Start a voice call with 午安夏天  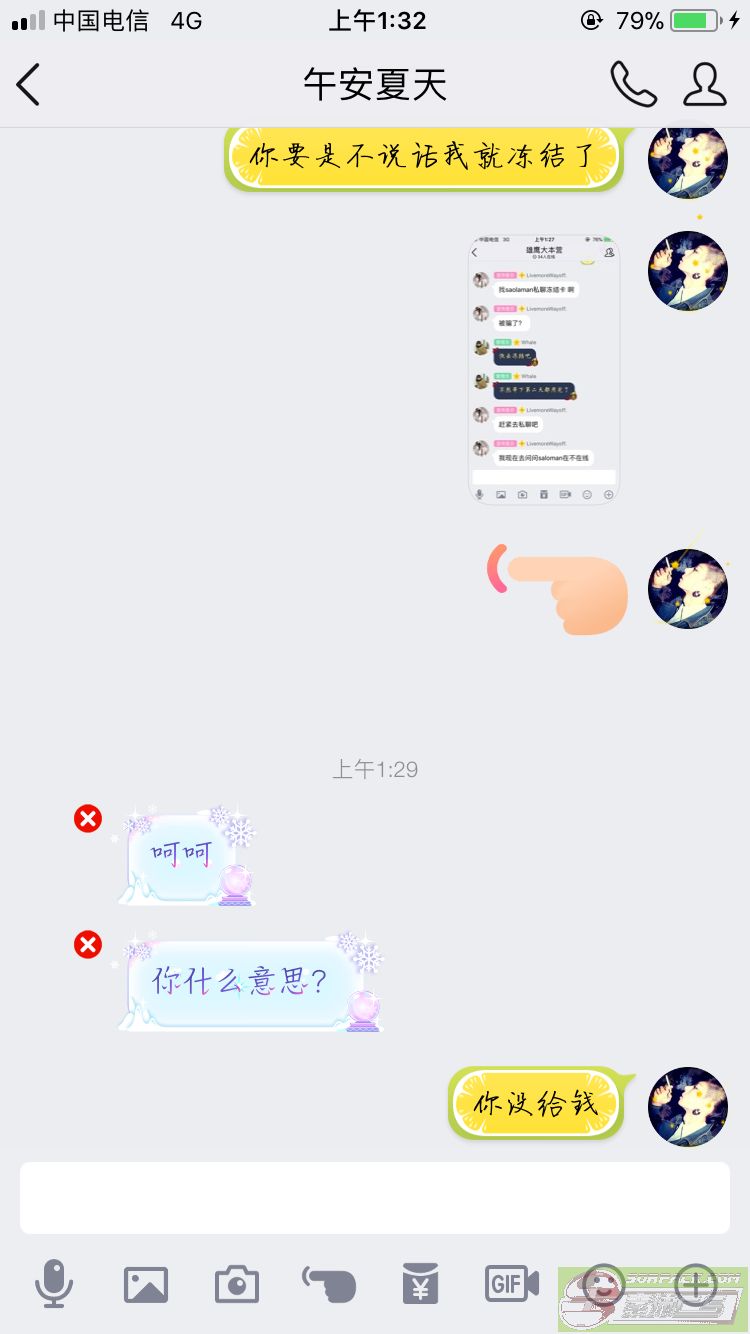pos(633,85)
